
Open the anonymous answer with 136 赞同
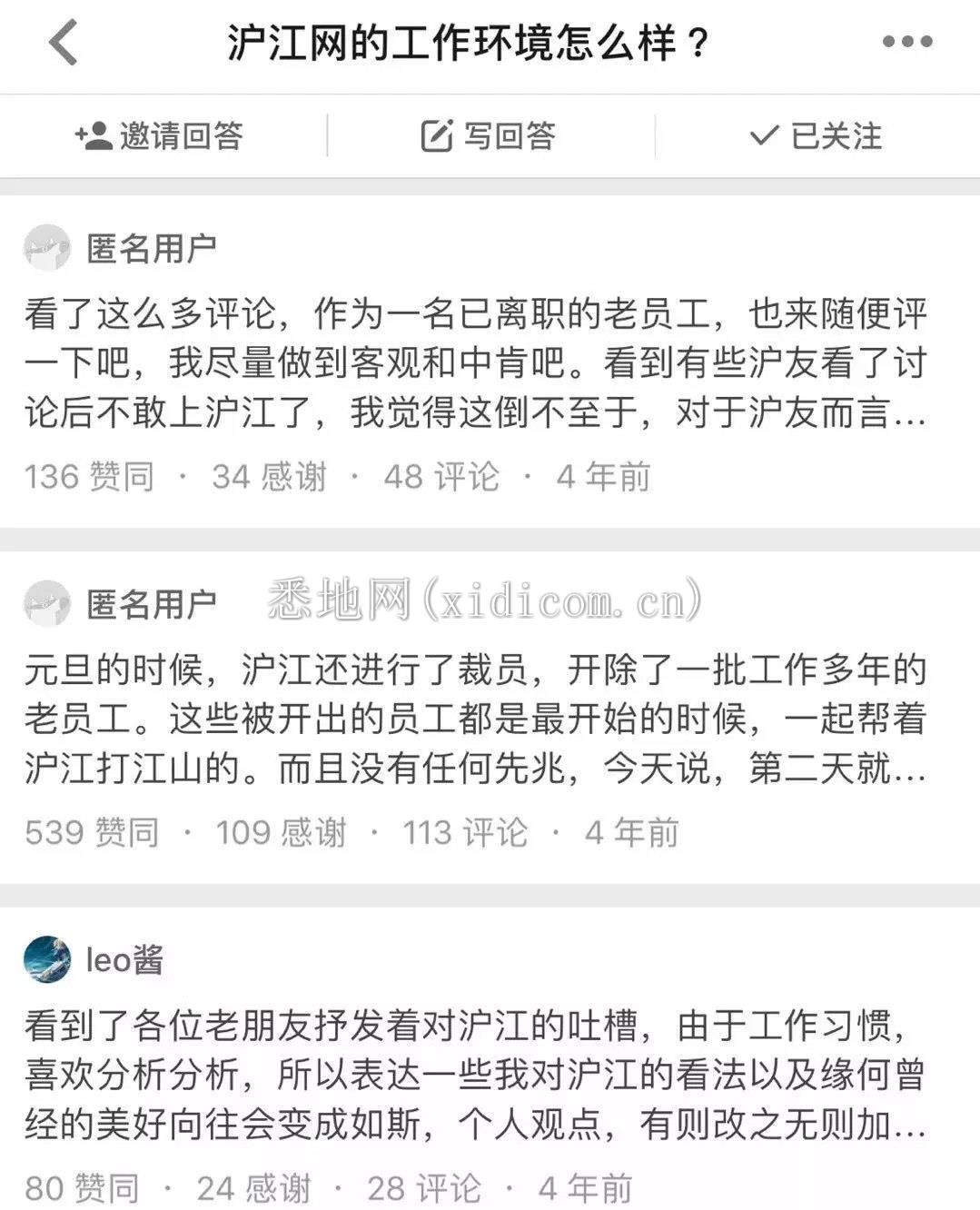click(x=474, y=363)
